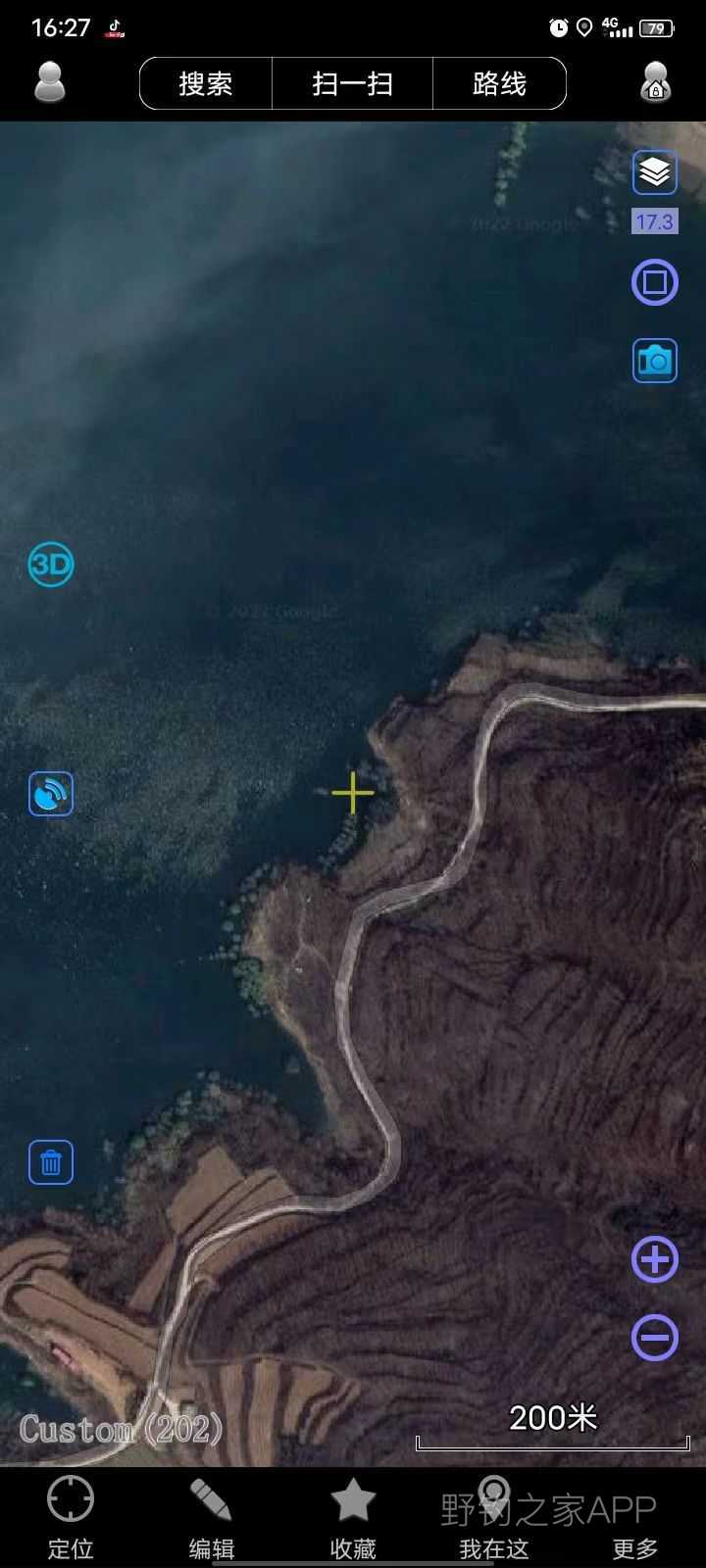This screenshot has width=706, height=1568.
Task: Tap the square frame selection icon
Action: coord(654,282)
